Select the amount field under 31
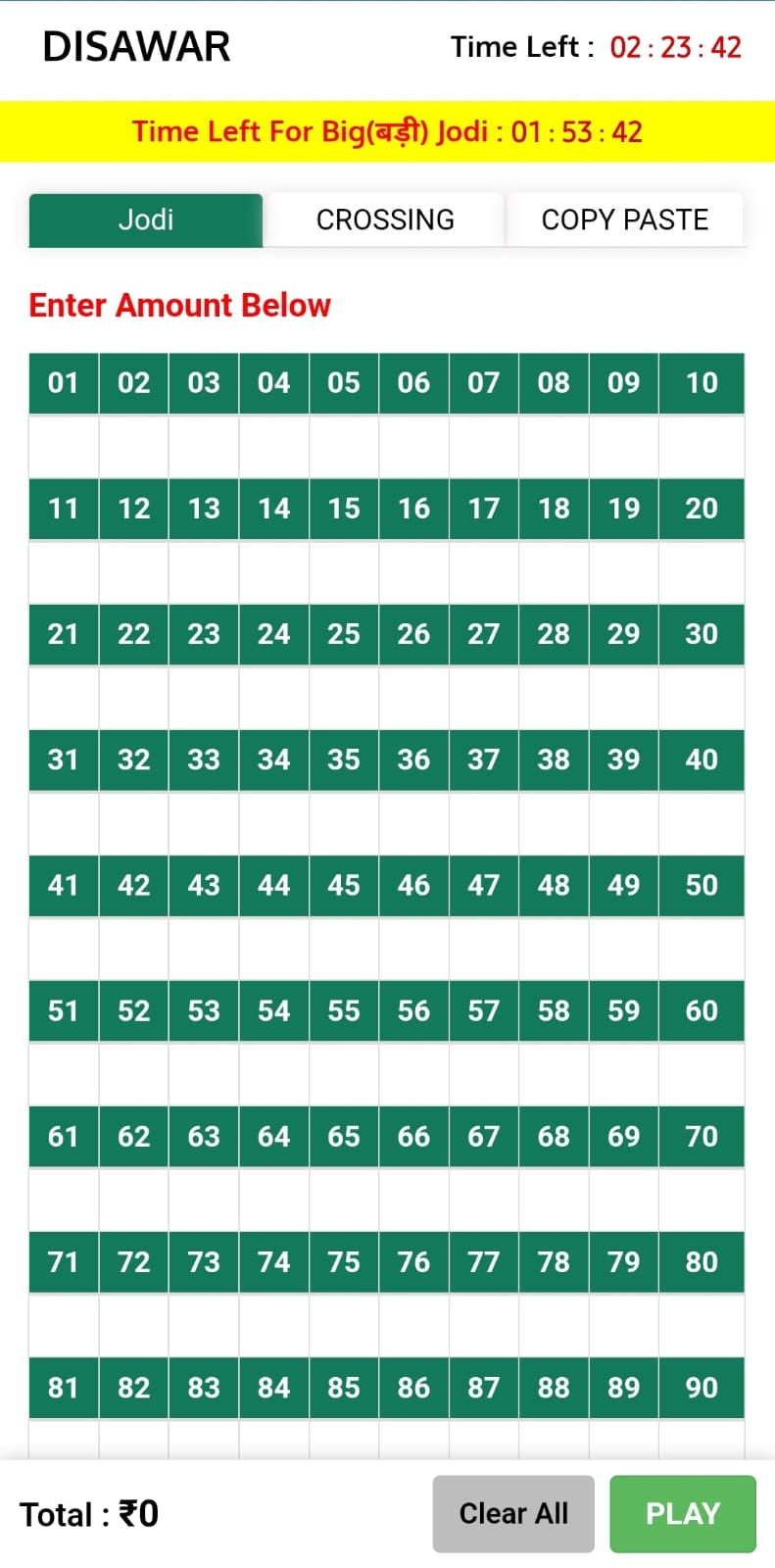 (x=64, y=822)
